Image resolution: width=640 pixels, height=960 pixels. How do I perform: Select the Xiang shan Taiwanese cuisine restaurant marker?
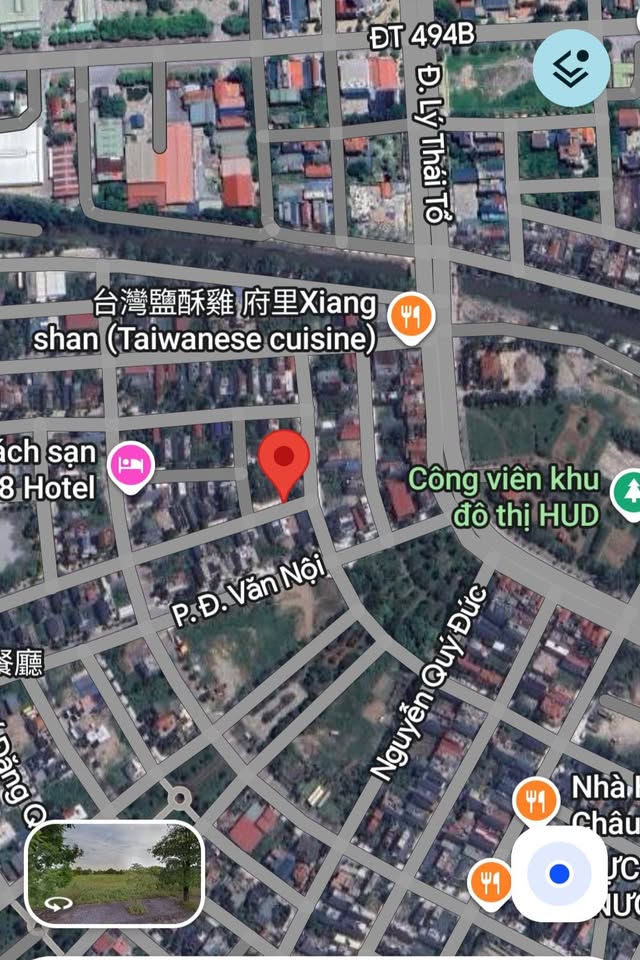[x=410, y=318]
